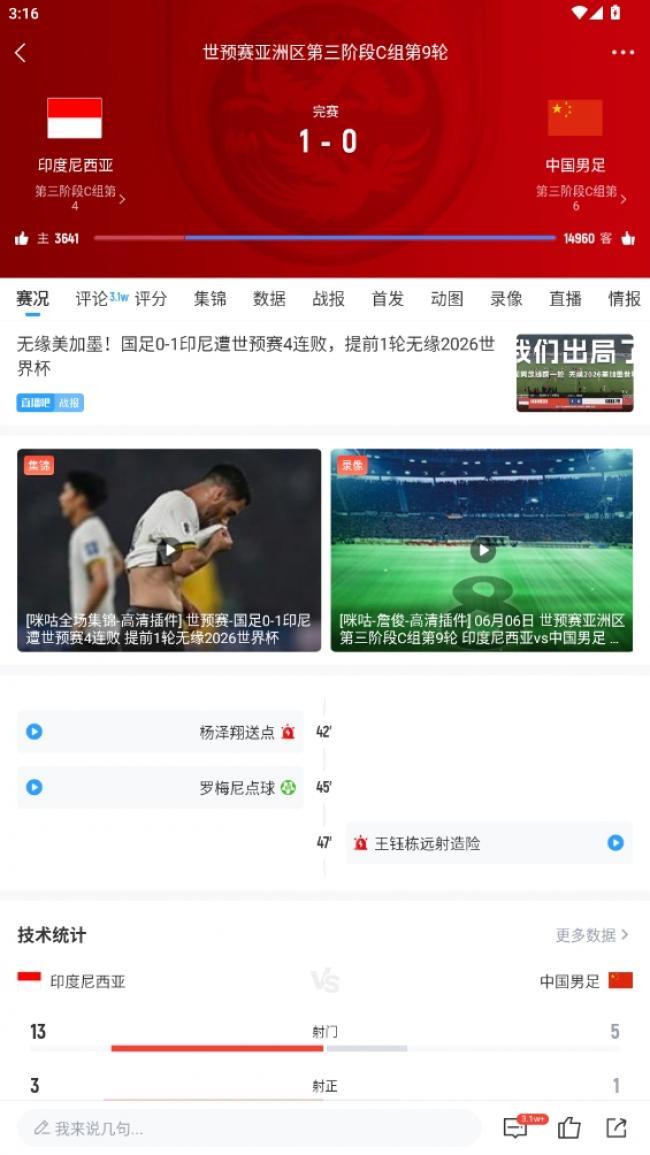Viewport: 650px width, 1155px height.
Task: Play the 咪咕-詹俊 full match replay video
Action: (482, 549)
